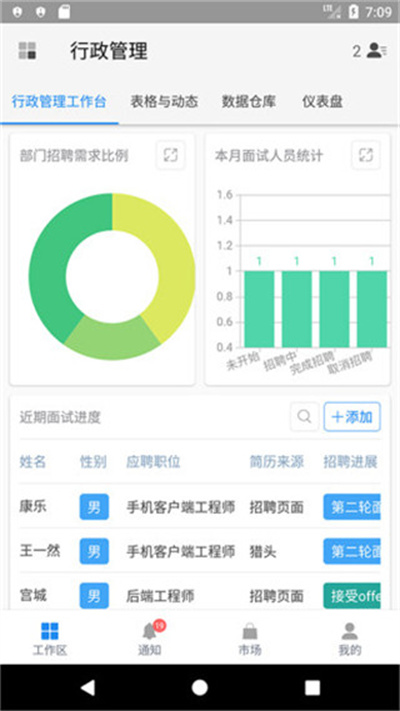The height and width of the screenshot is (711, 400).
Task: Open the 通知 tab
Action: [x=150, y=638]
